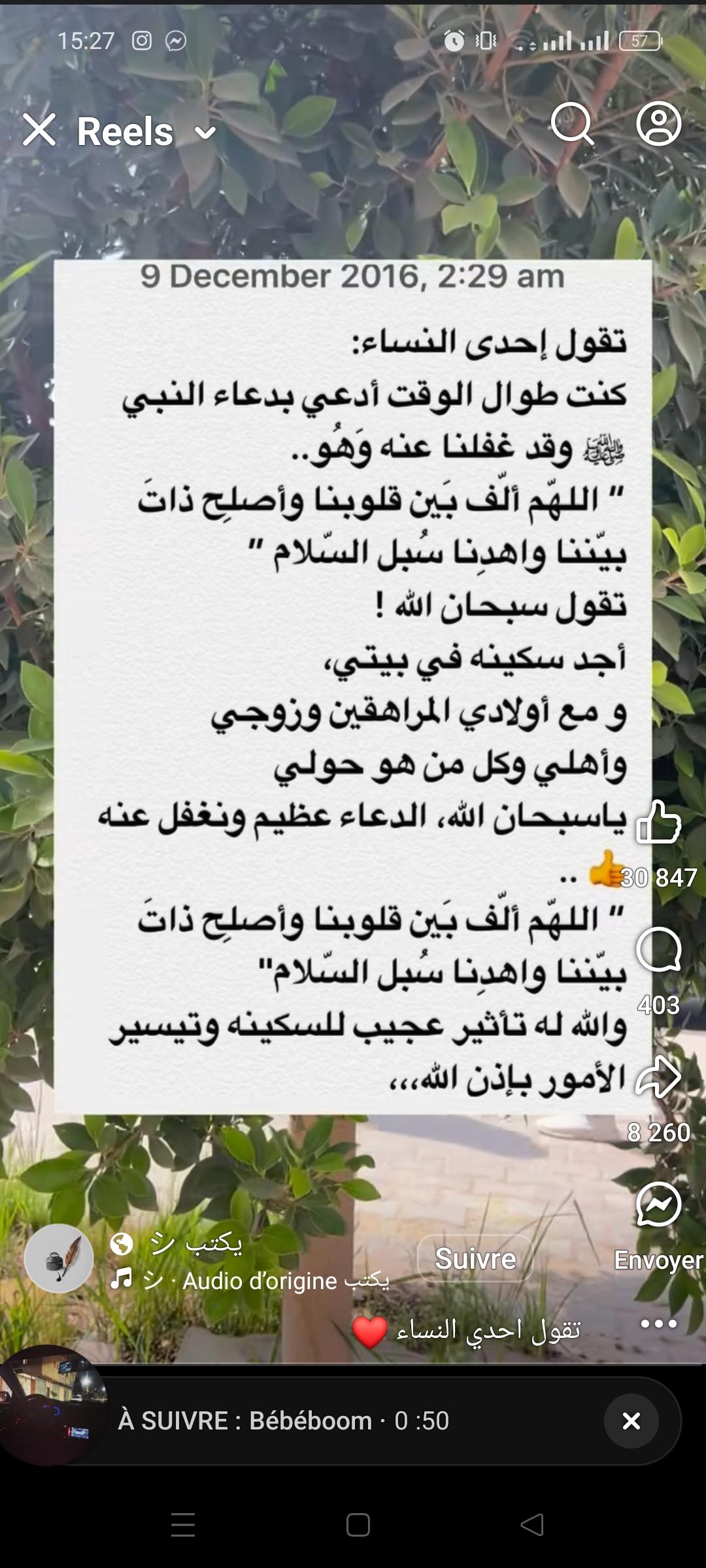Expand the Reels dropdown menu
Screen dimensions: 706x1568
(205, 133)
